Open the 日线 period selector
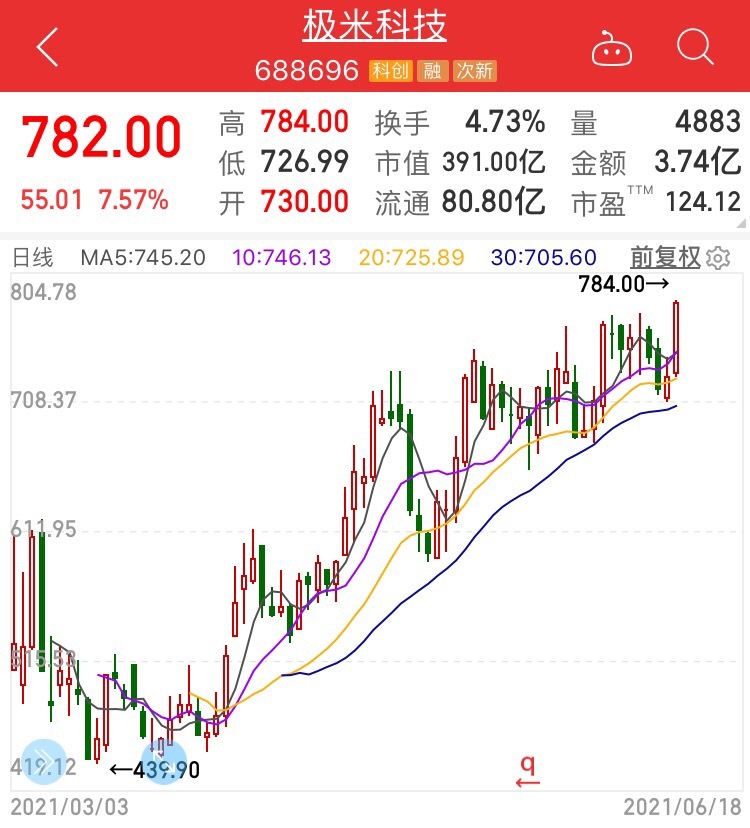Viewport: 750px width, 828px height. 31,257
